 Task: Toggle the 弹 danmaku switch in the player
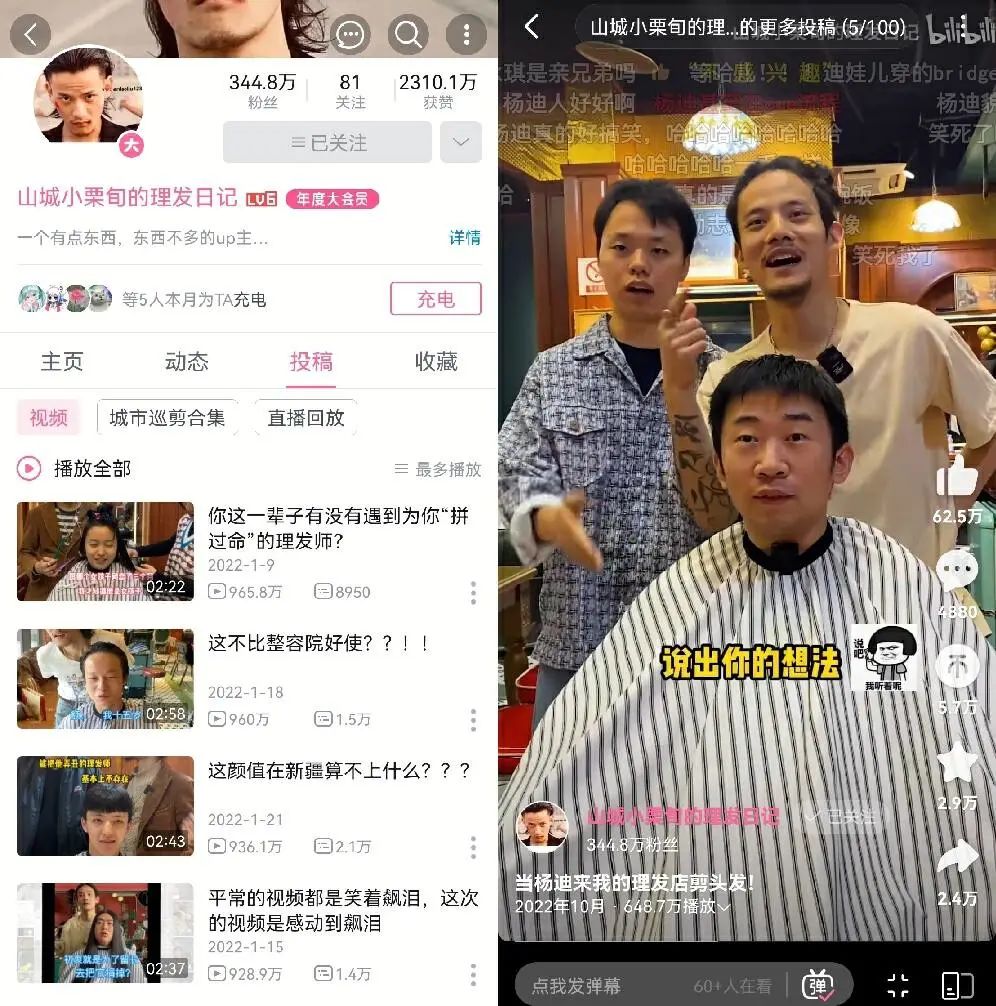[819, 985]
